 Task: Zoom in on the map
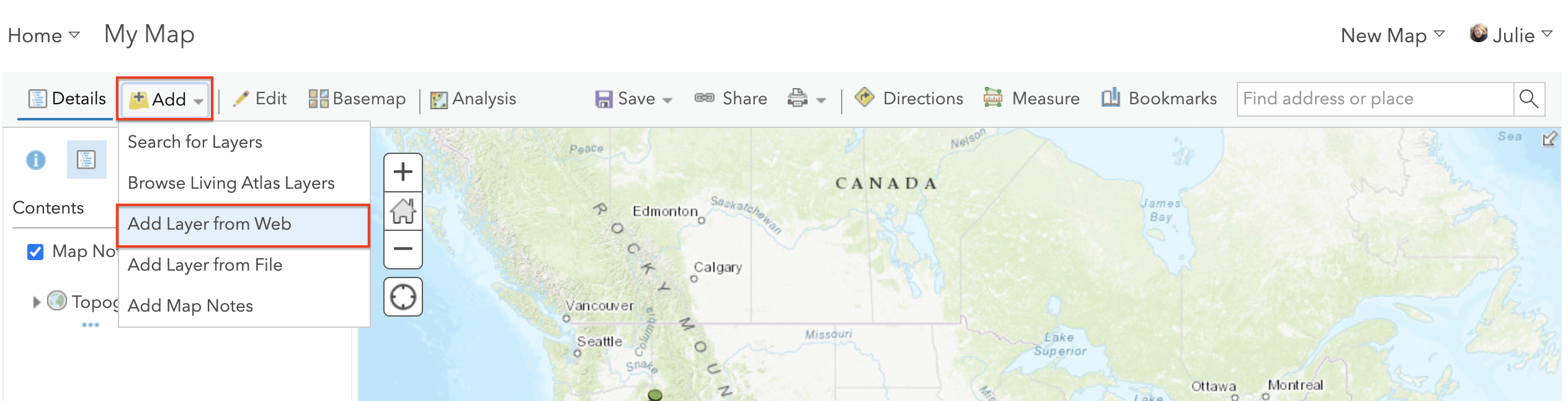click(x=403, y=172)
